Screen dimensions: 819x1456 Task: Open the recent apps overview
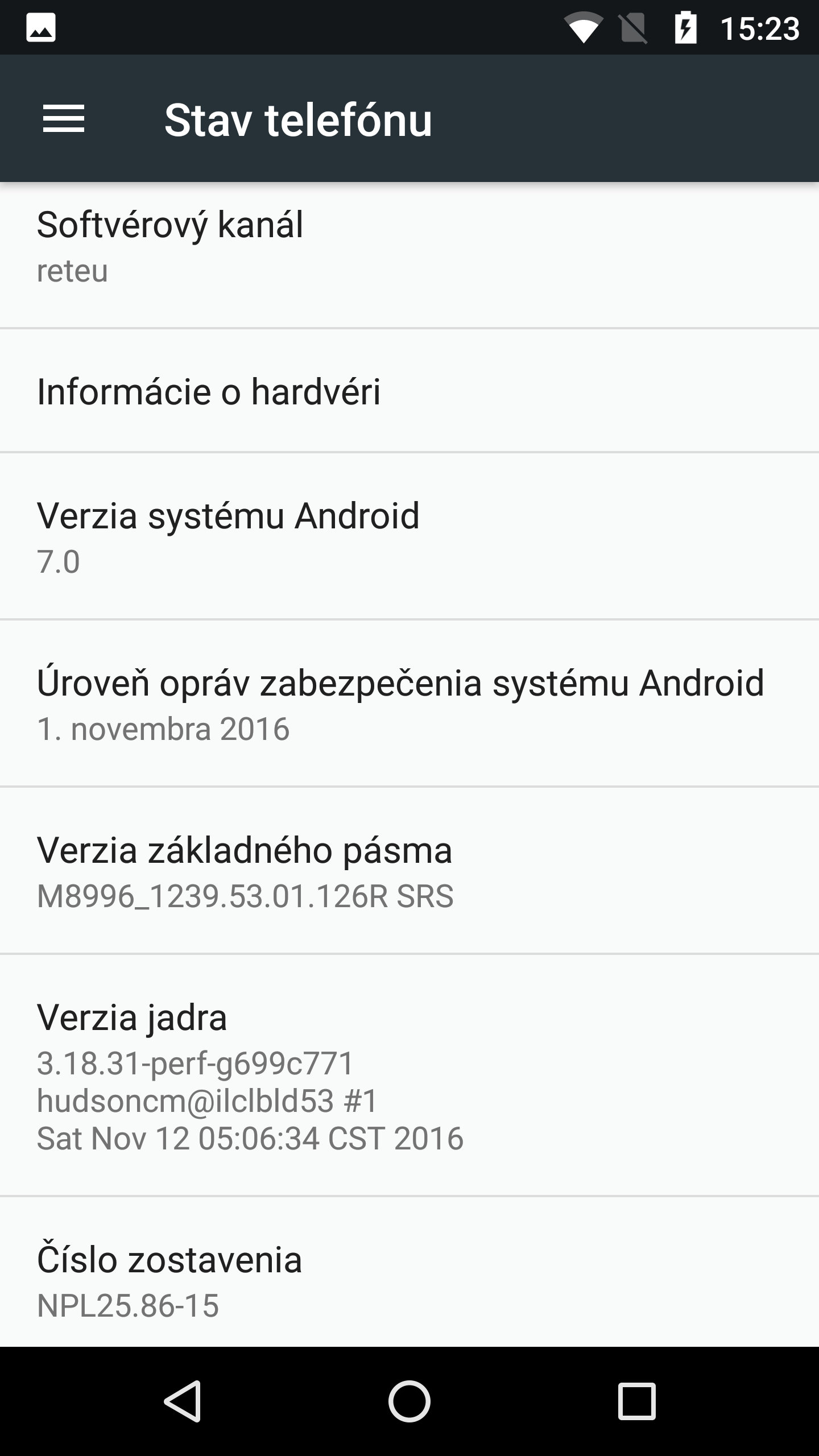636,1401
